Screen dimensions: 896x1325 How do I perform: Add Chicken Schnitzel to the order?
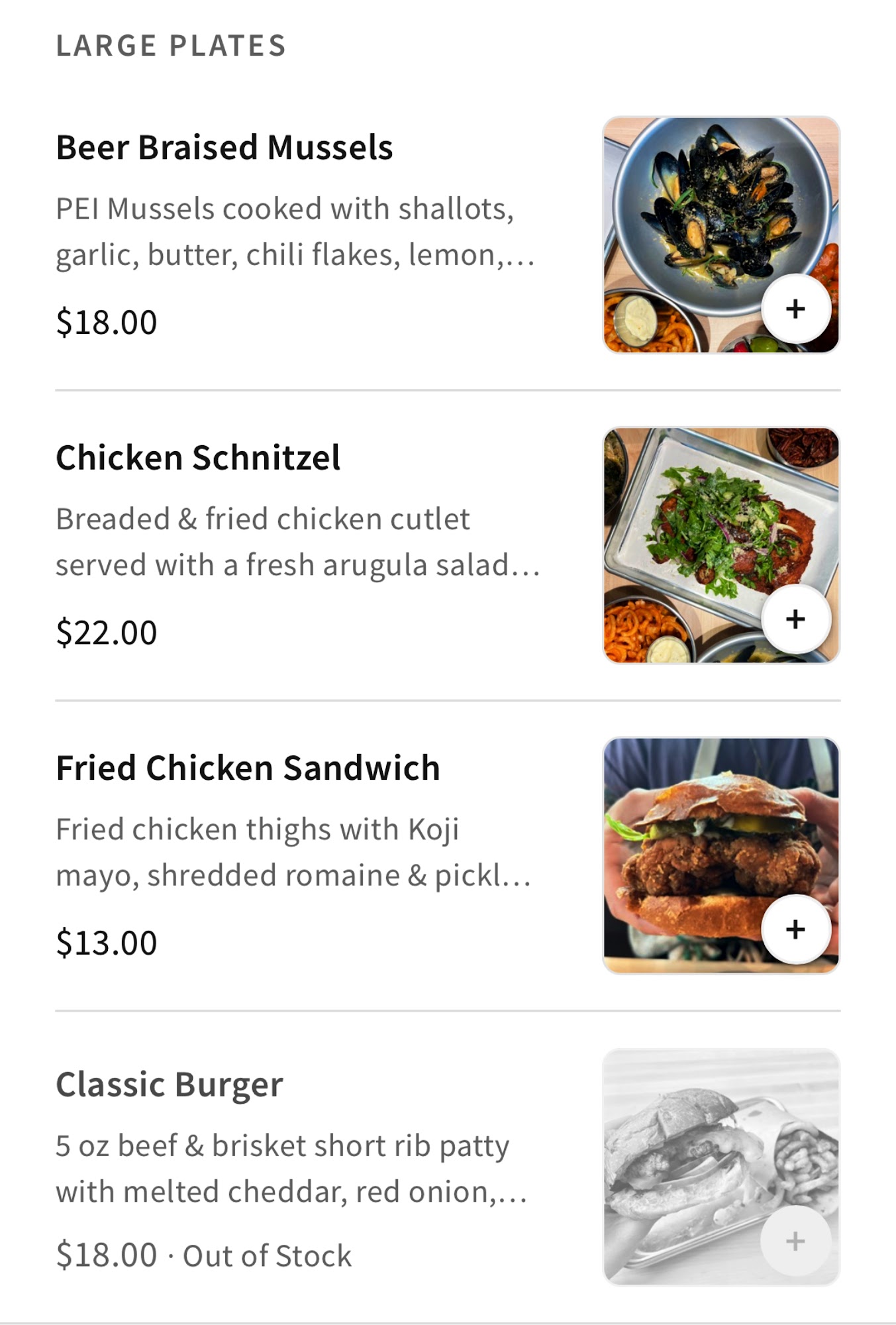pos(795,619)
